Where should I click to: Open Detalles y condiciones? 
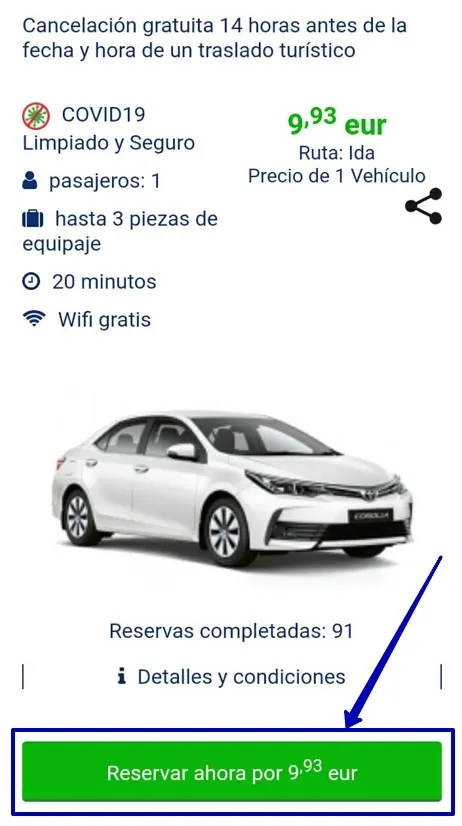pos(232,676)
